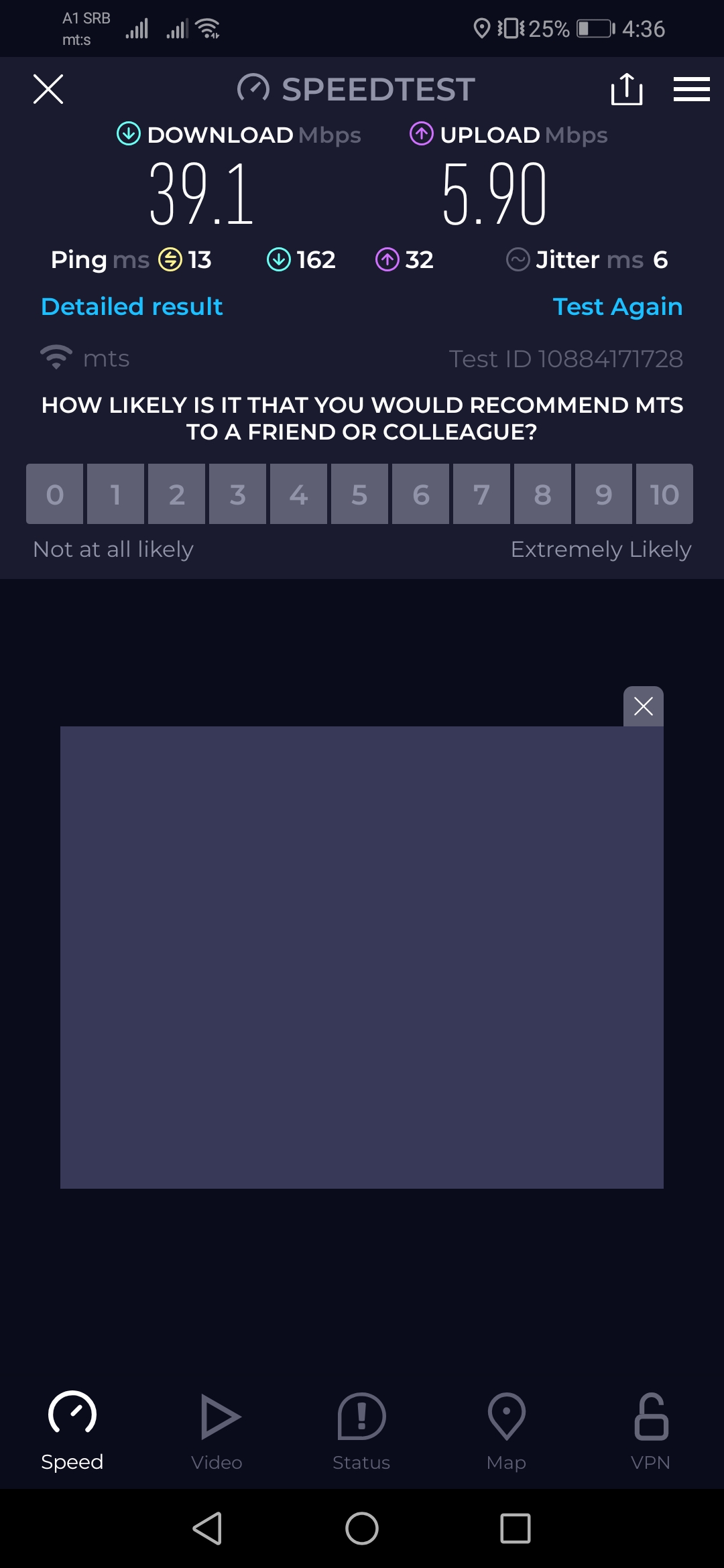Dismiss the ad banner with X
The height and width of the screenshot is (1568, 724).
click(643, 706)
